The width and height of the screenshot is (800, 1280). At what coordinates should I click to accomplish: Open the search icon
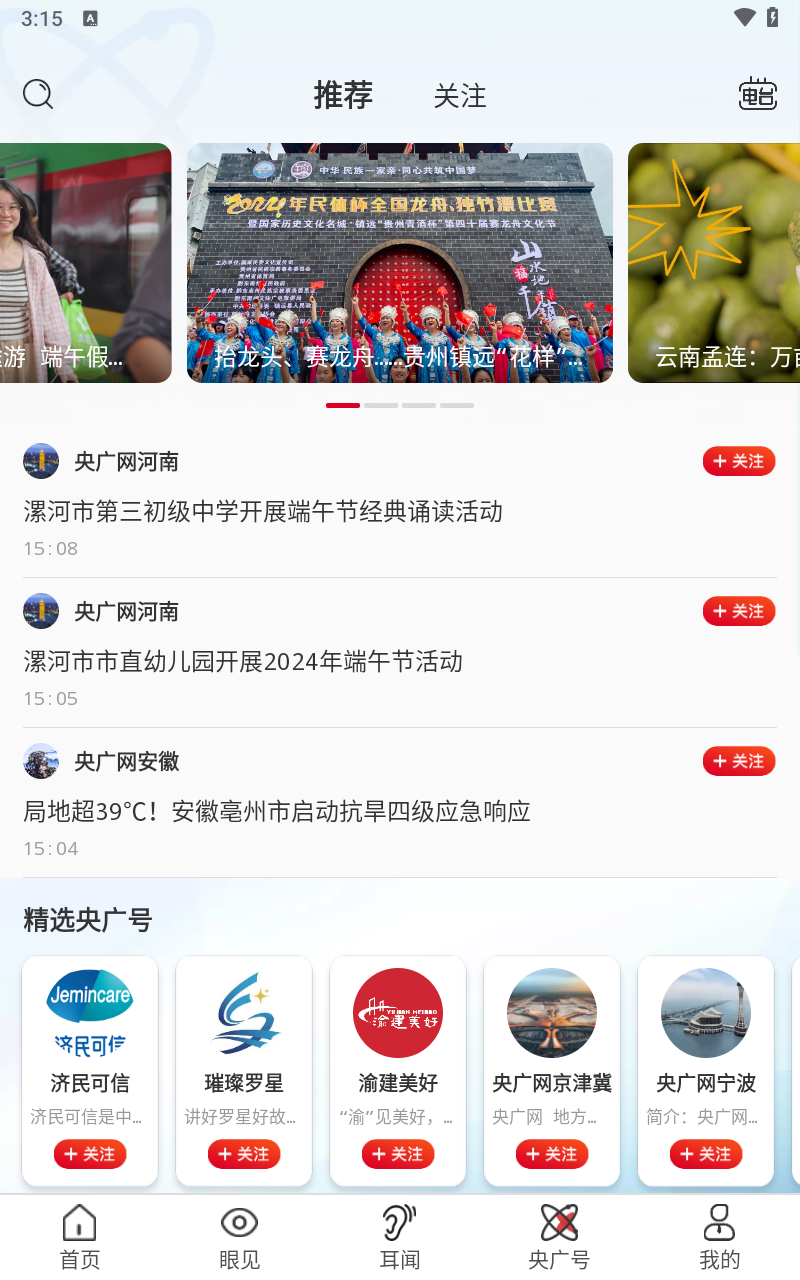click(38, 95)
